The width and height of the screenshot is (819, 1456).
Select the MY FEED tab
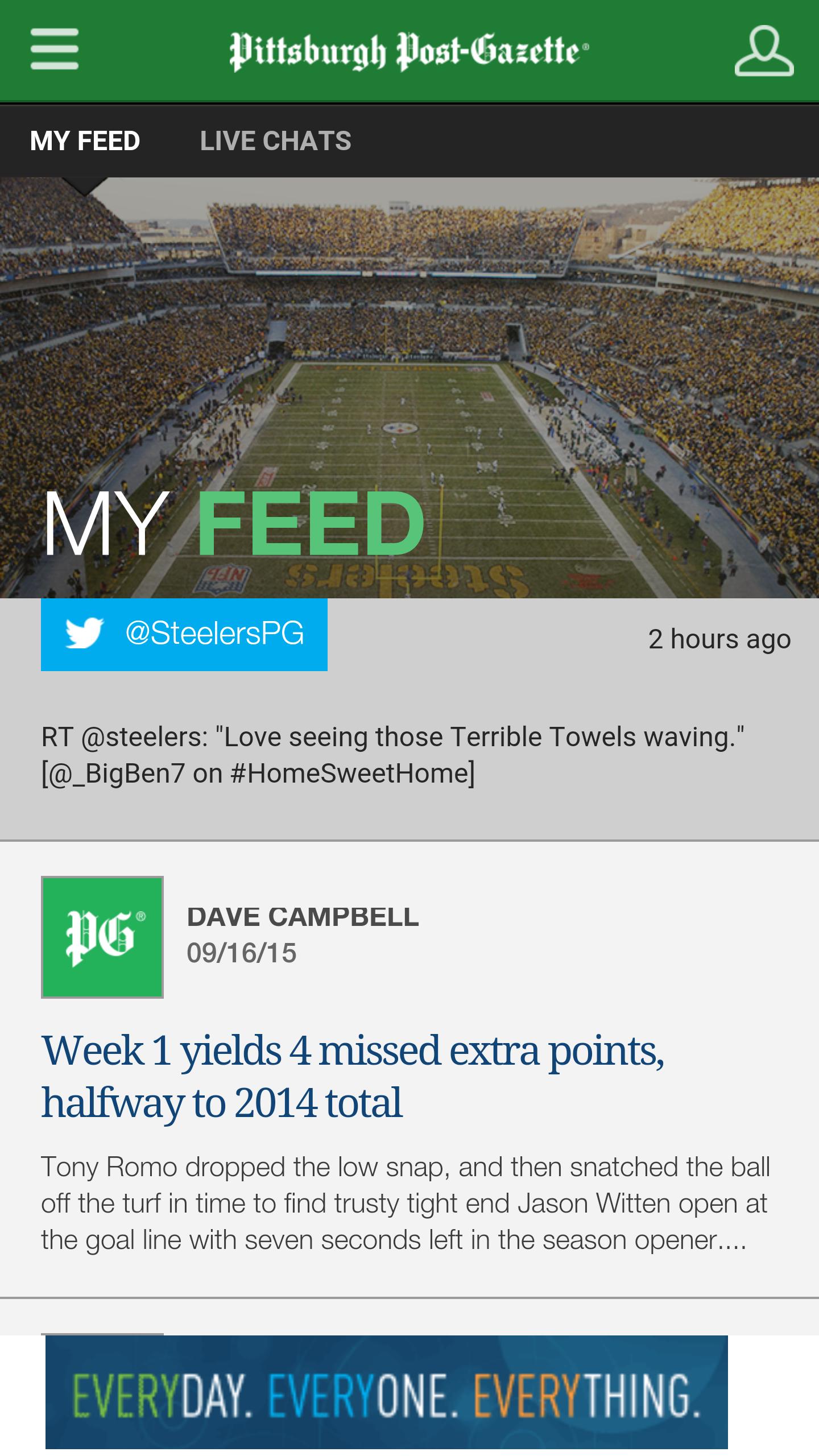(85, 140)
